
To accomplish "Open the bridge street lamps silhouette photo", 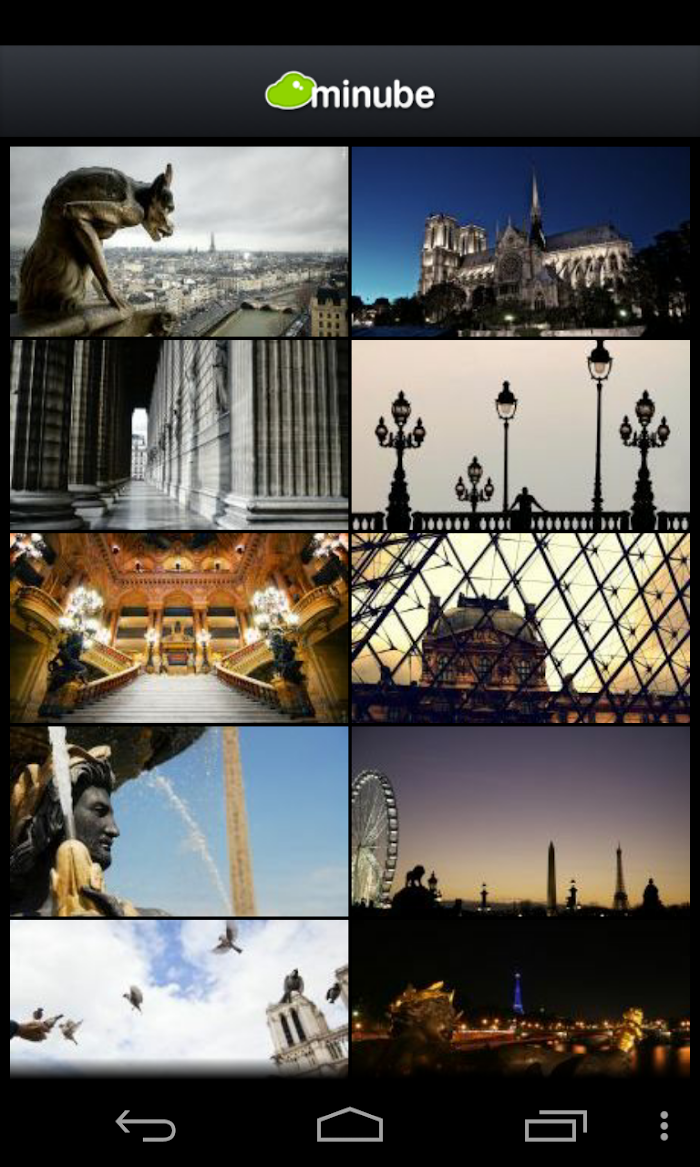I will click(521, 435).
